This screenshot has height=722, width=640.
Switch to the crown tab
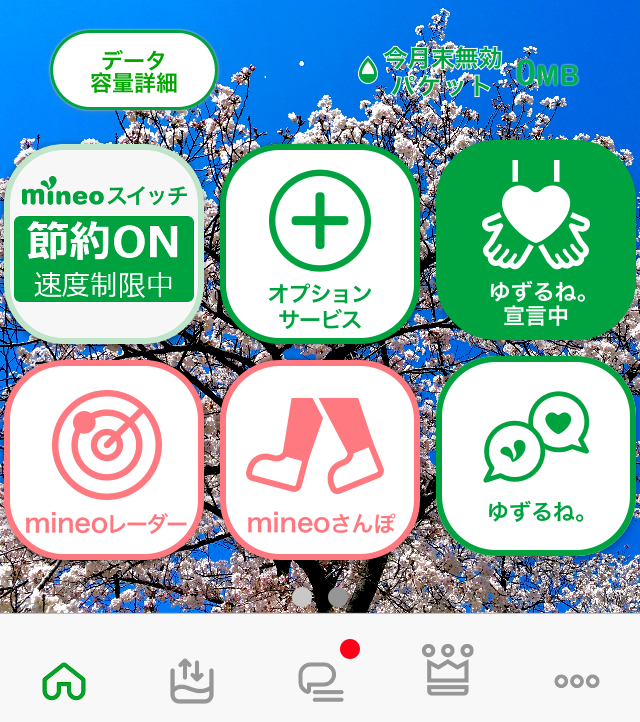[448, 671]
